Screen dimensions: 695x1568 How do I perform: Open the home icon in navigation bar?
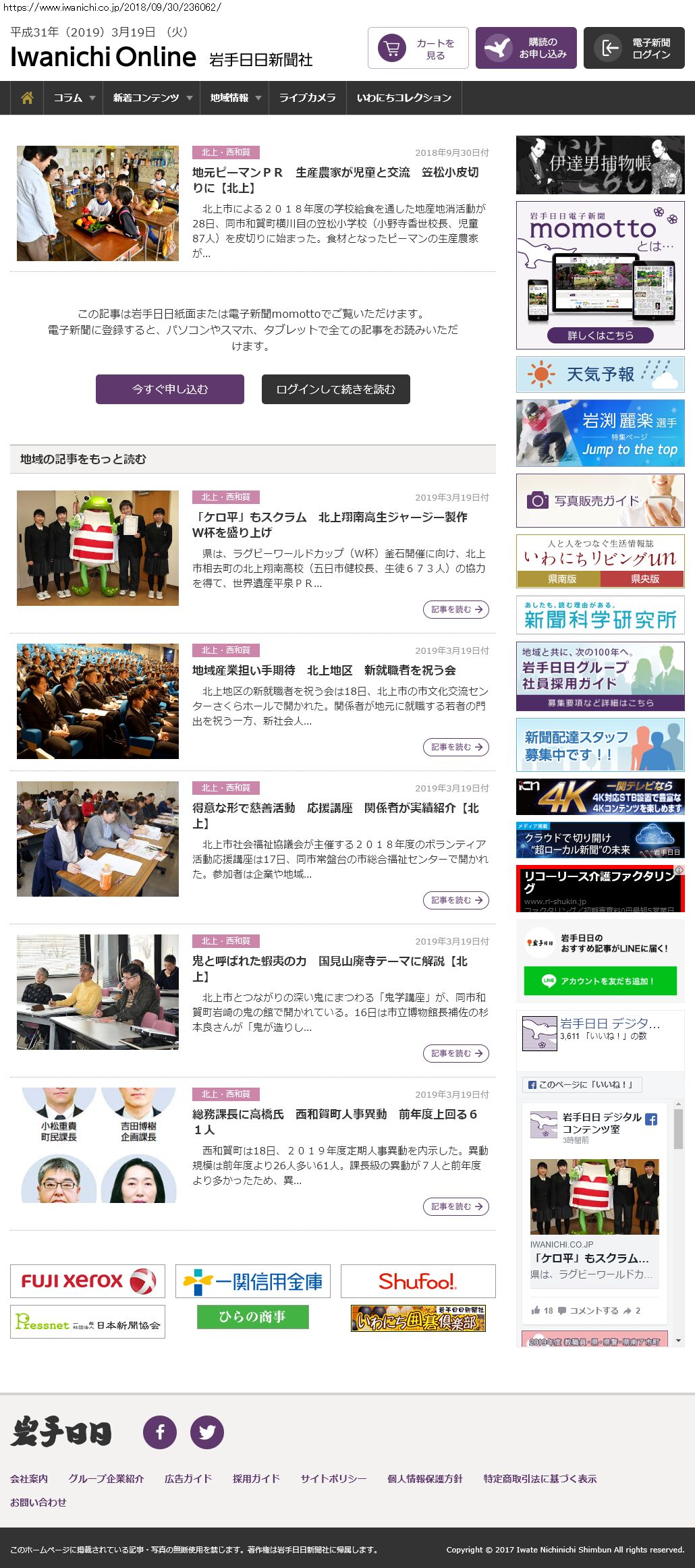coord(27,98)
